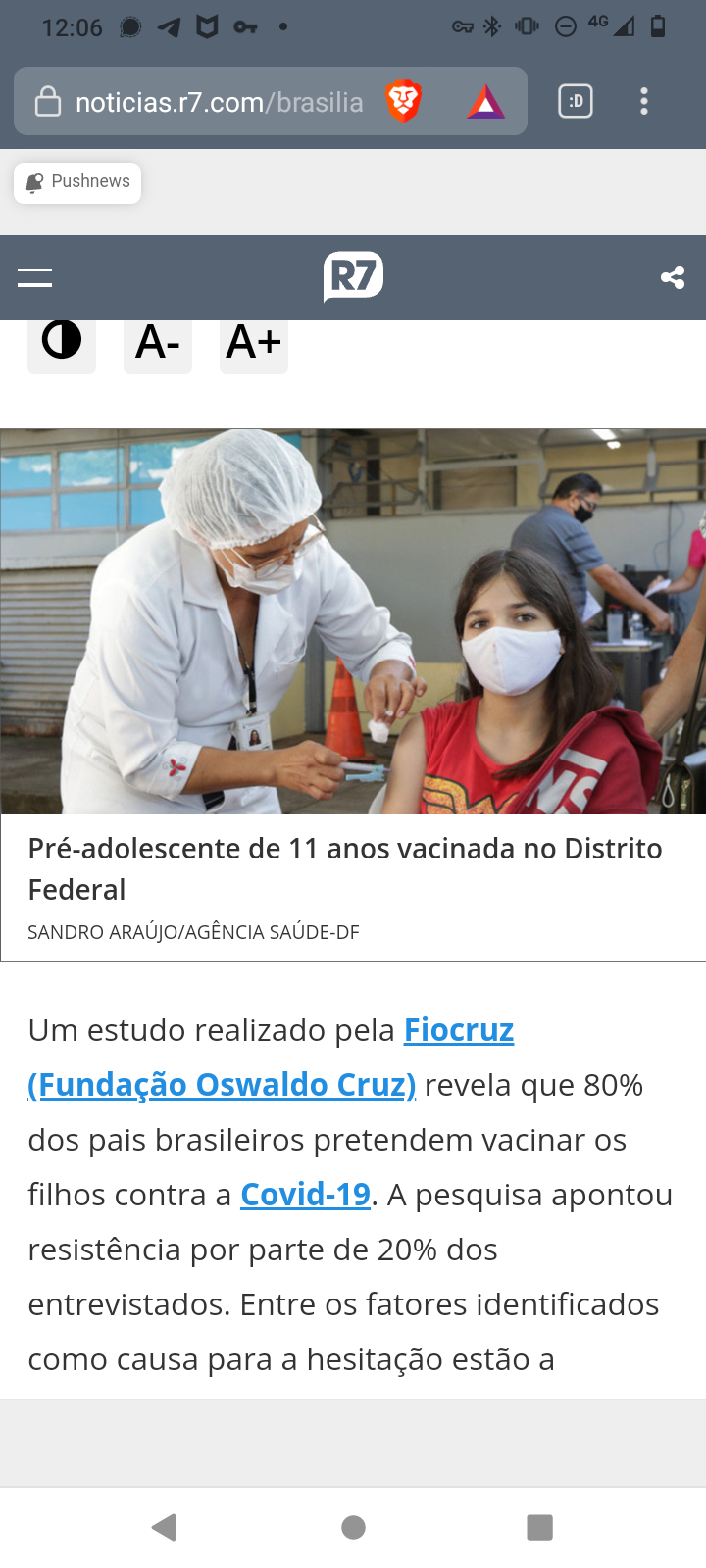Follow the Covid-19 link in the article

click(x=305, y=1194)
